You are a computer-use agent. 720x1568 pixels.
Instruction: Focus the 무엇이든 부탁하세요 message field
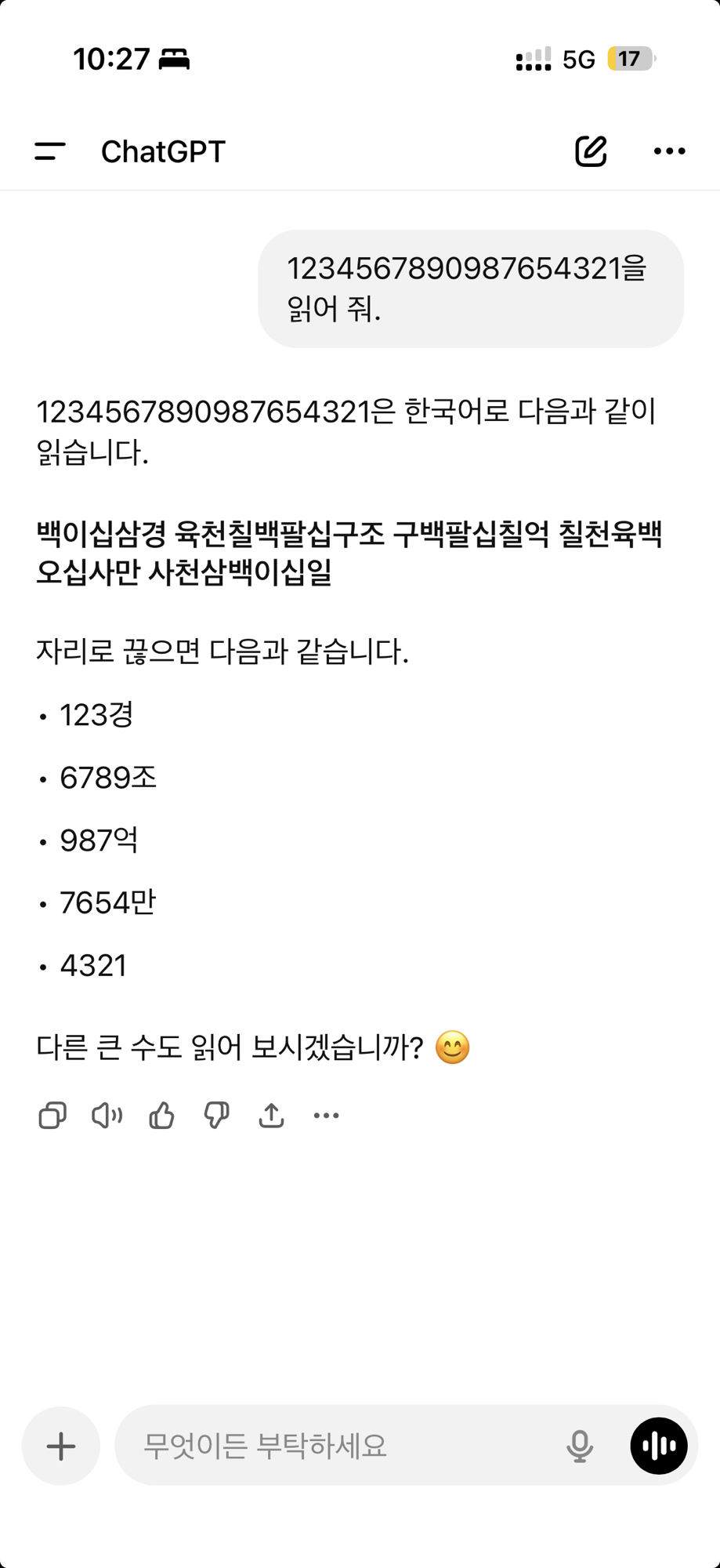pyautogui.click(x=337, y=1446)
